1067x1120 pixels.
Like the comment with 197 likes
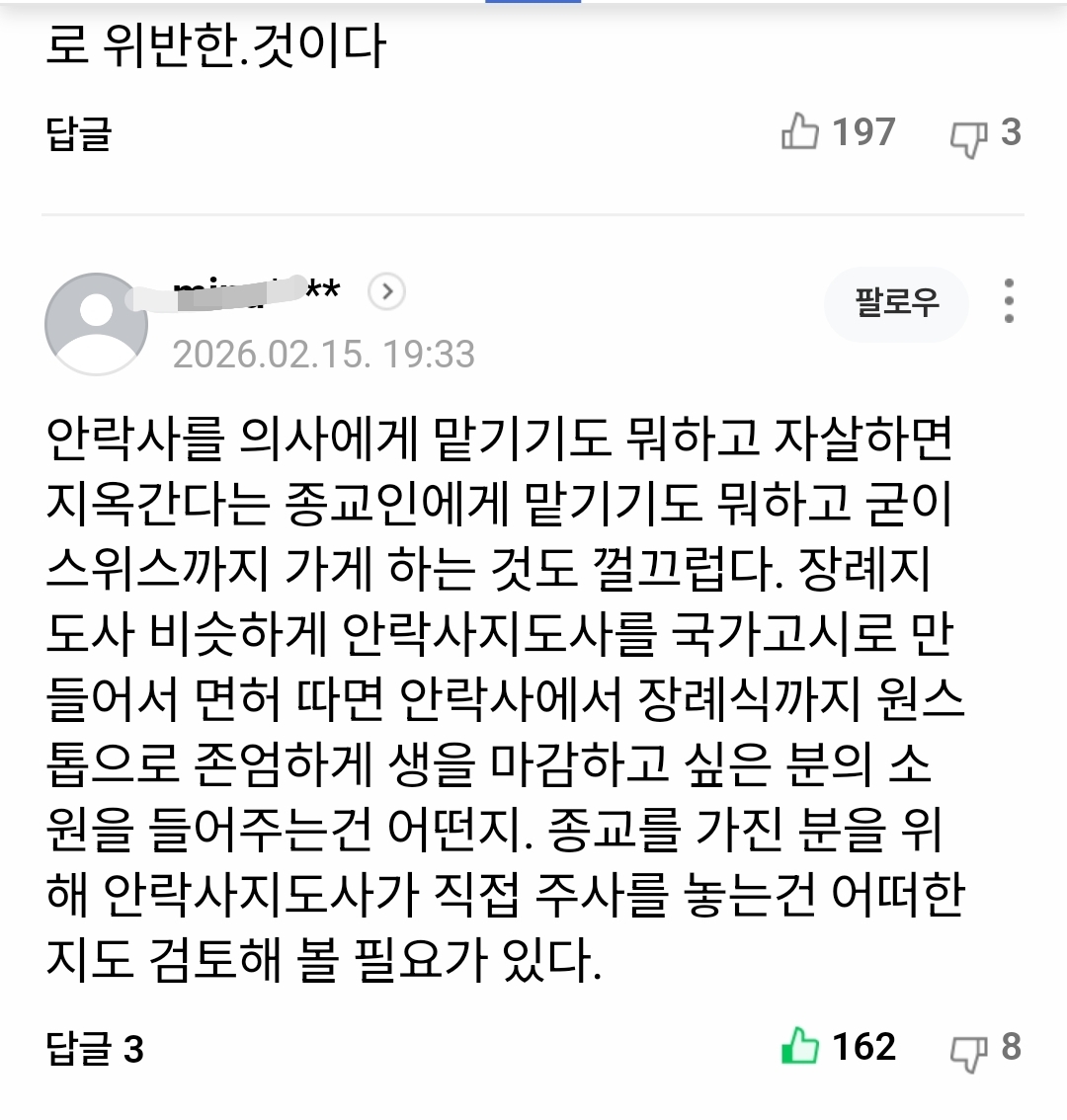[x=800, y=131]
